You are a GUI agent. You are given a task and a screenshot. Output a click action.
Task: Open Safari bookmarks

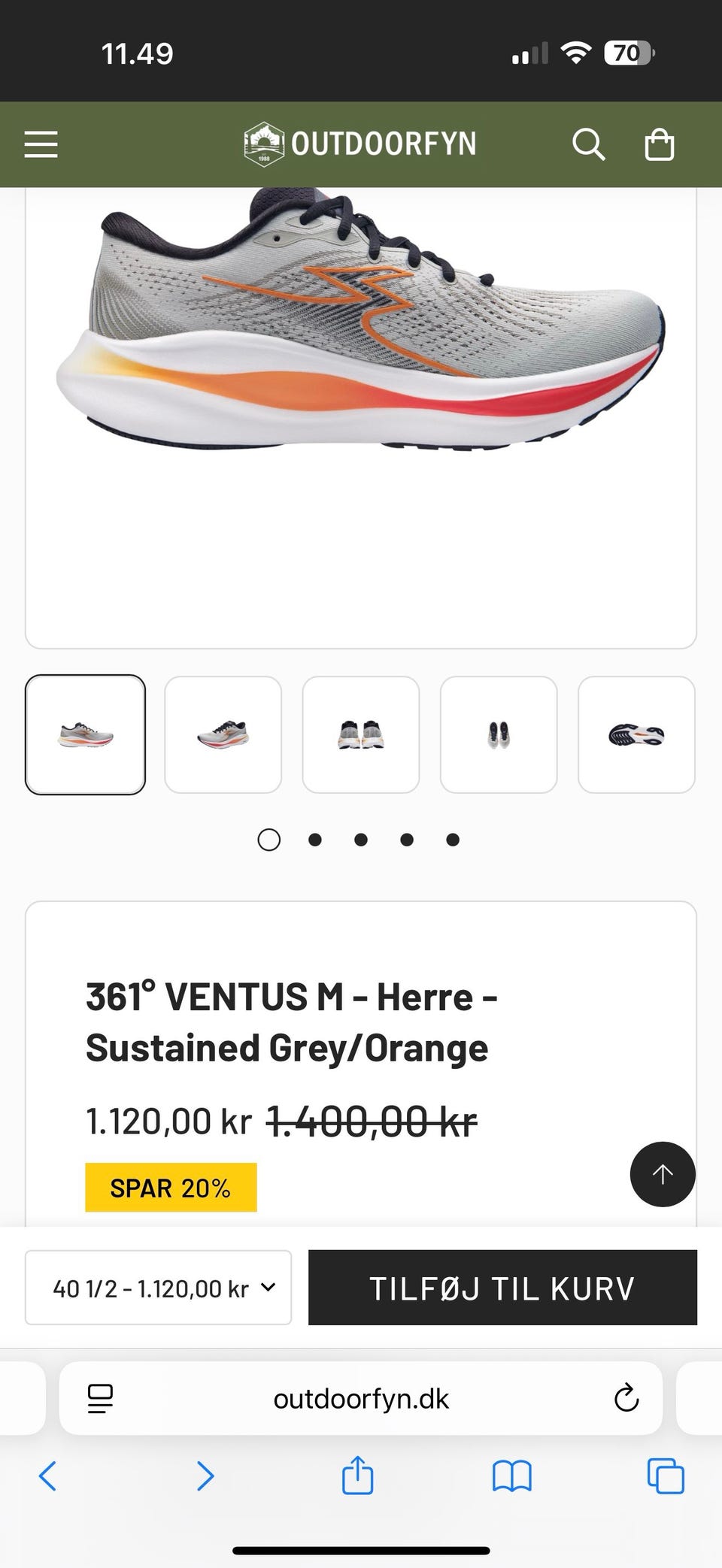pos(511,1476)
